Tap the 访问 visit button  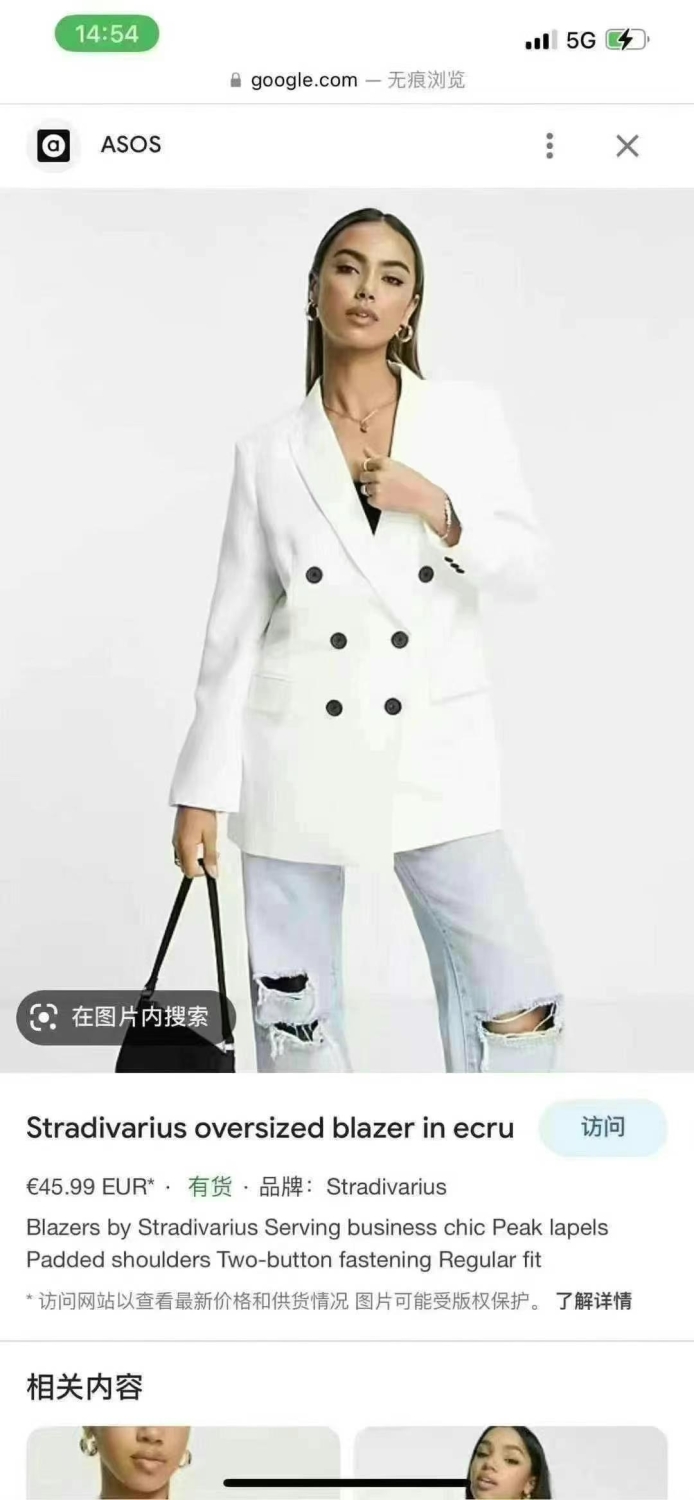coord(603,1128)
